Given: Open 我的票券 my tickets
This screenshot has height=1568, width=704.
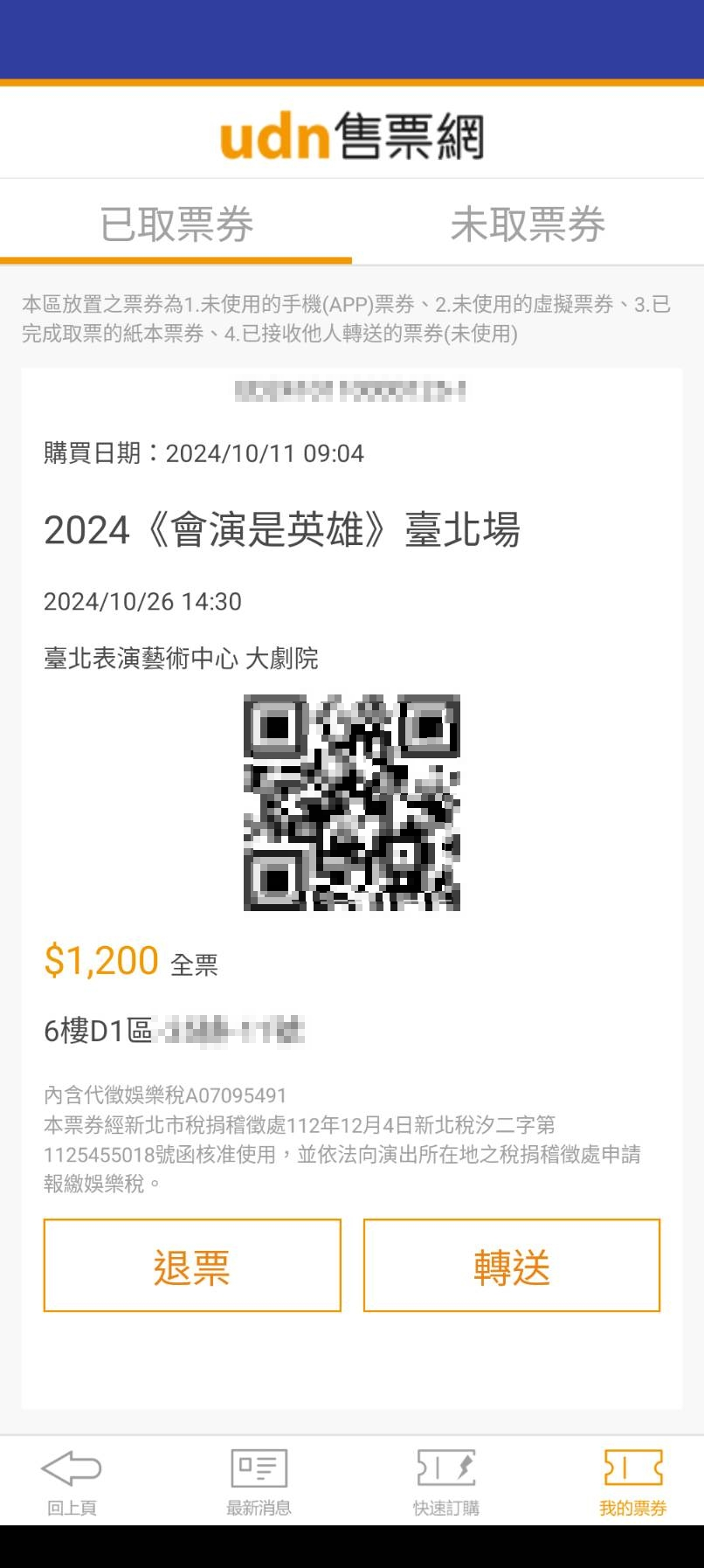Looking at the screenshot, I should click(633, 1482).
